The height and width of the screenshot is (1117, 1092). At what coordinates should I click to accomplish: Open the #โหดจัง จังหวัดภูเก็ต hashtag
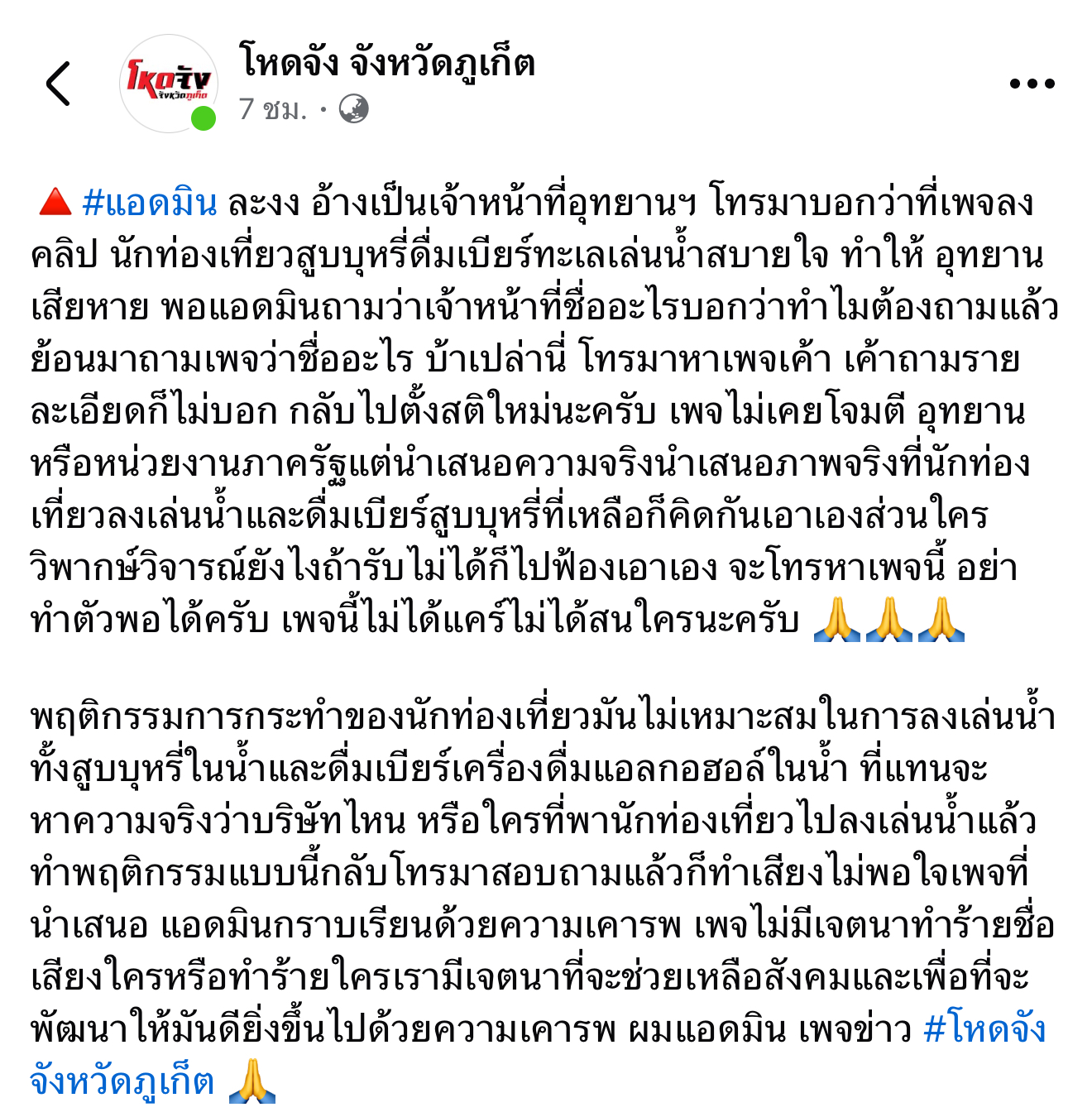(984, 1030)
